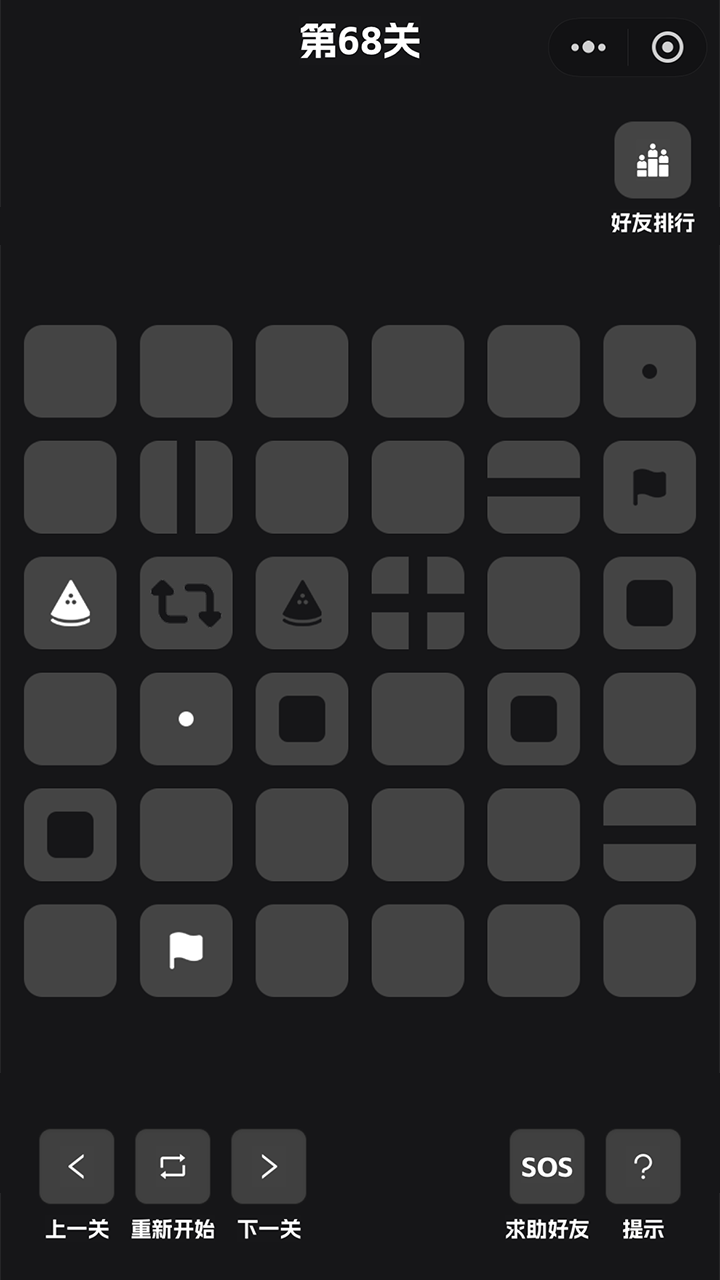Restart the level using 重新开始

173,1166
